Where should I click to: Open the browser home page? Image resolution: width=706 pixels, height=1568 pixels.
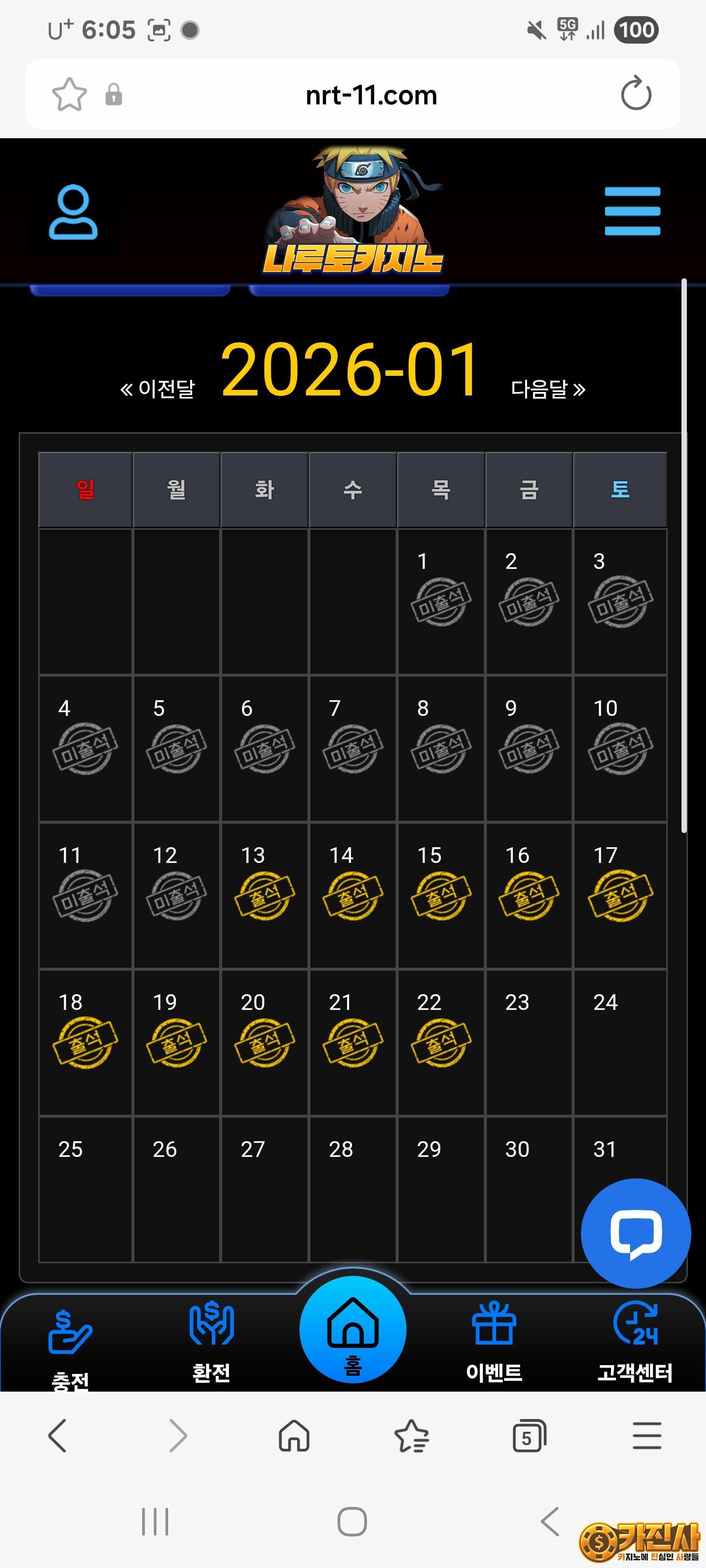click(x=294, y=1436)
